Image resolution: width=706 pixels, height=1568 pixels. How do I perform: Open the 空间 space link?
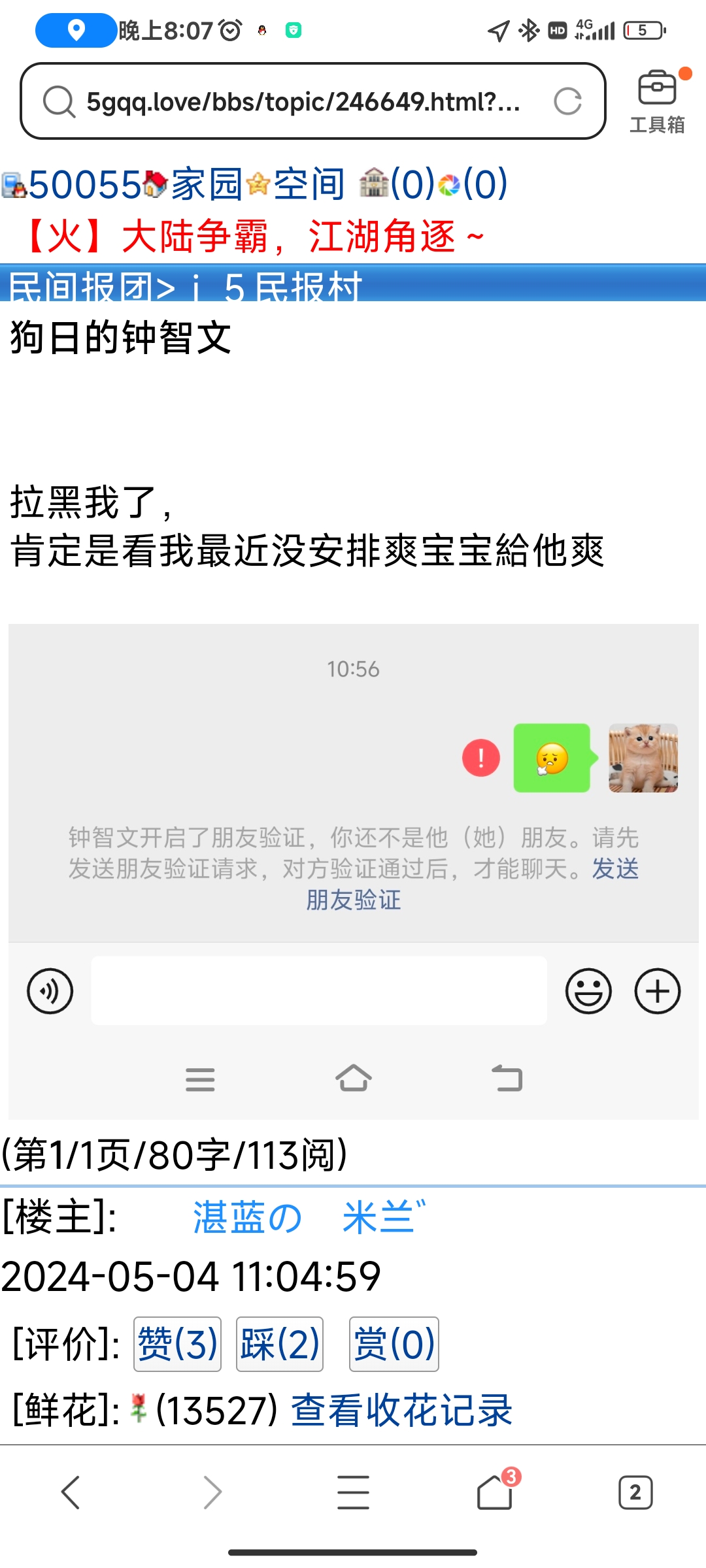[309, 184]
